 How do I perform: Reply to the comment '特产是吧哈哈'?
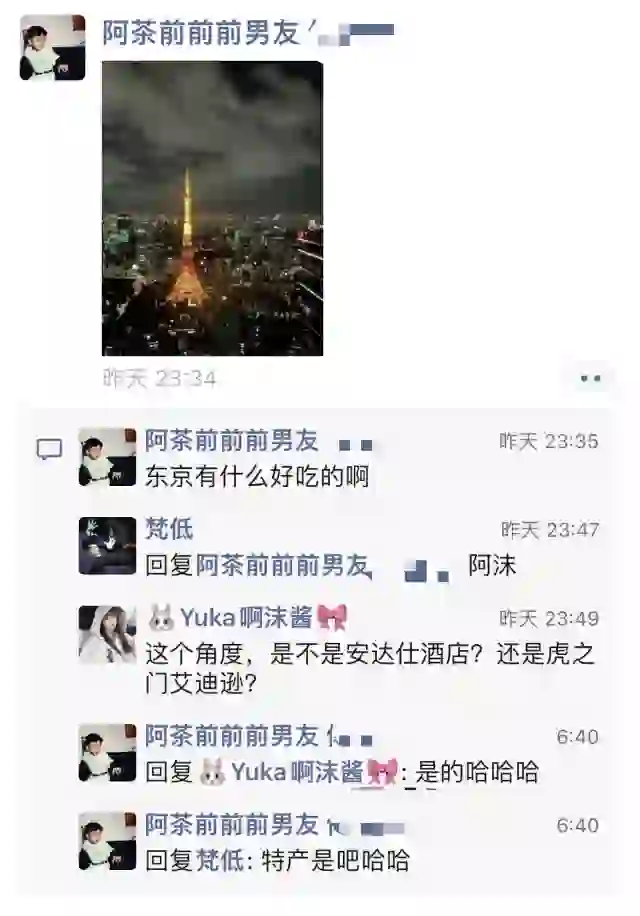click(x=341, y=860)
